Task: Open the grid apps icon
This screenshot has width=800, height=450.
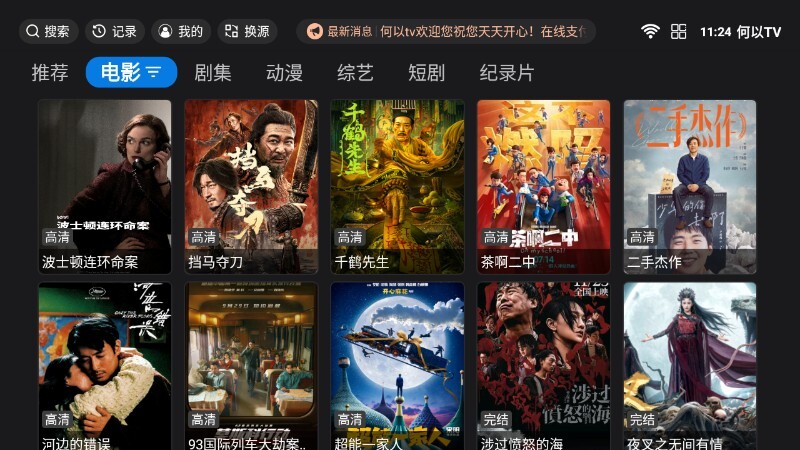Action: click(679, 32)
